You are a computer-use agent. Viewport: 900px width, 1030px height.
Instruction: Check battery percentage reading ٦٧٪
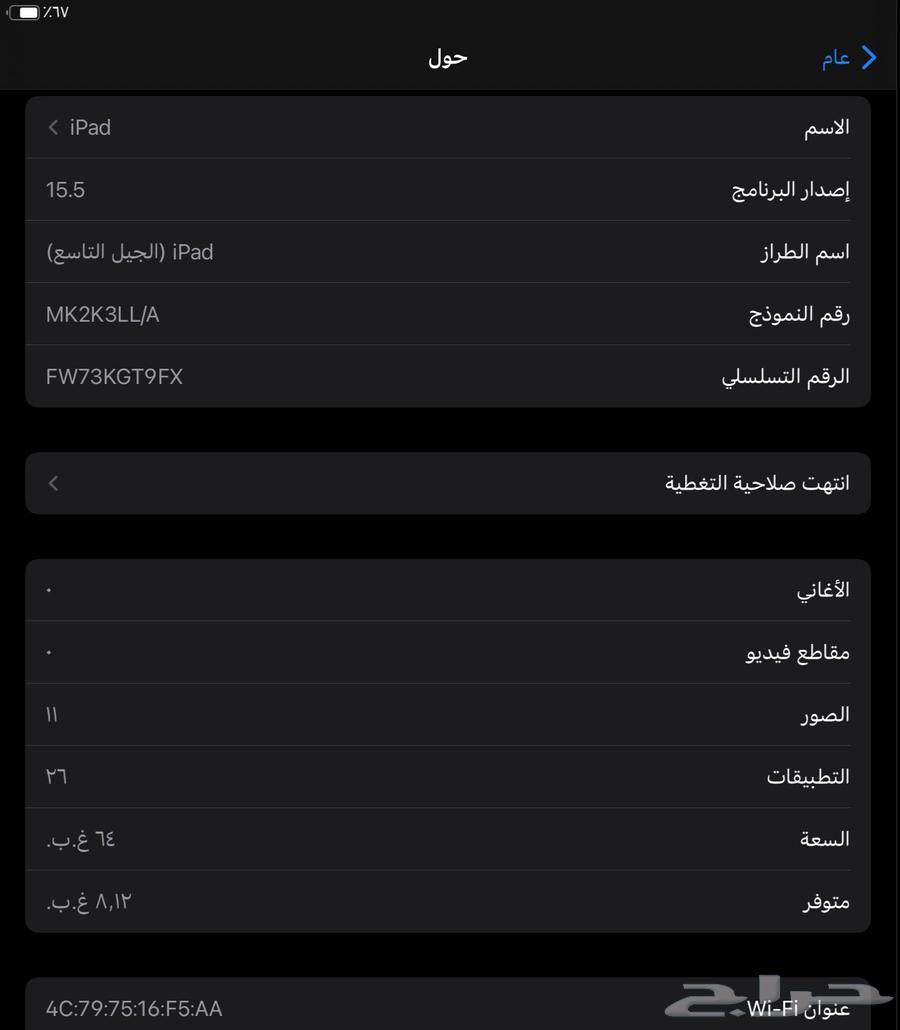pos(51,11)
